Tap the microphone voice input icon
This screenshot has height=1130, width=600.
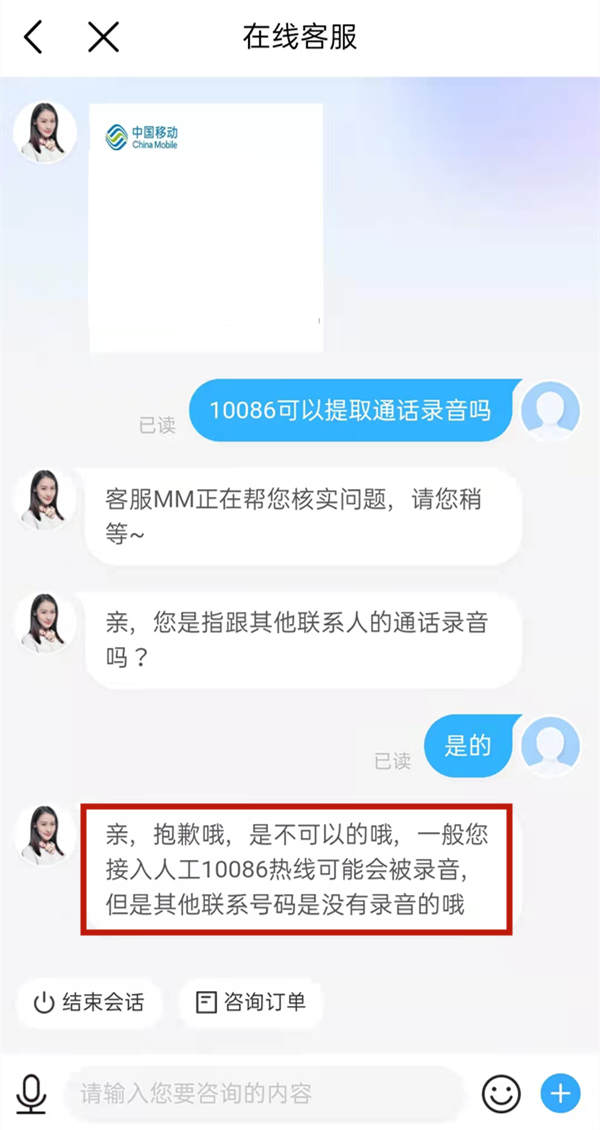click(x=31, y=1093)
